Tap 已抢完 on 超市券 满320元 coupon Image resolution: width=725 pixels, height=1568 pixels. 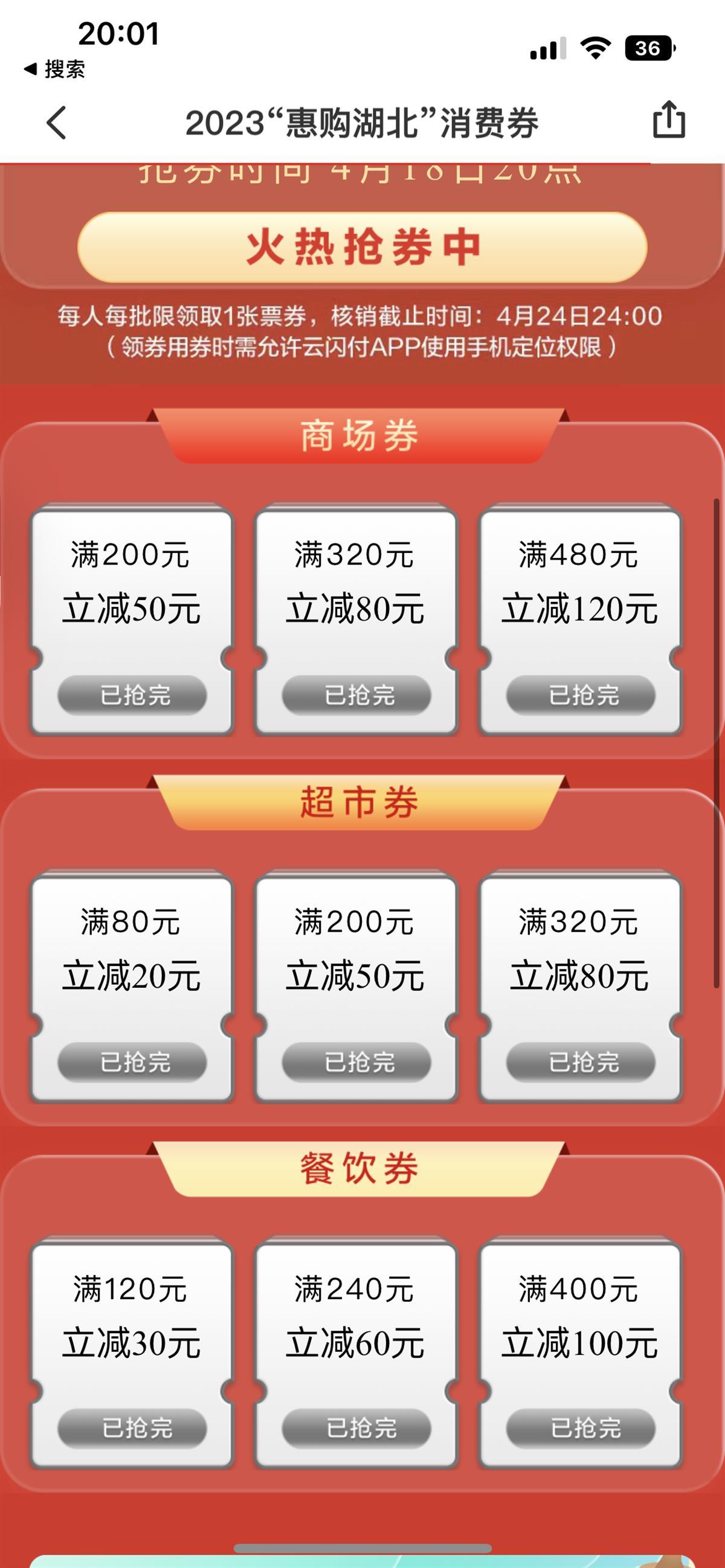[581, 1062]
